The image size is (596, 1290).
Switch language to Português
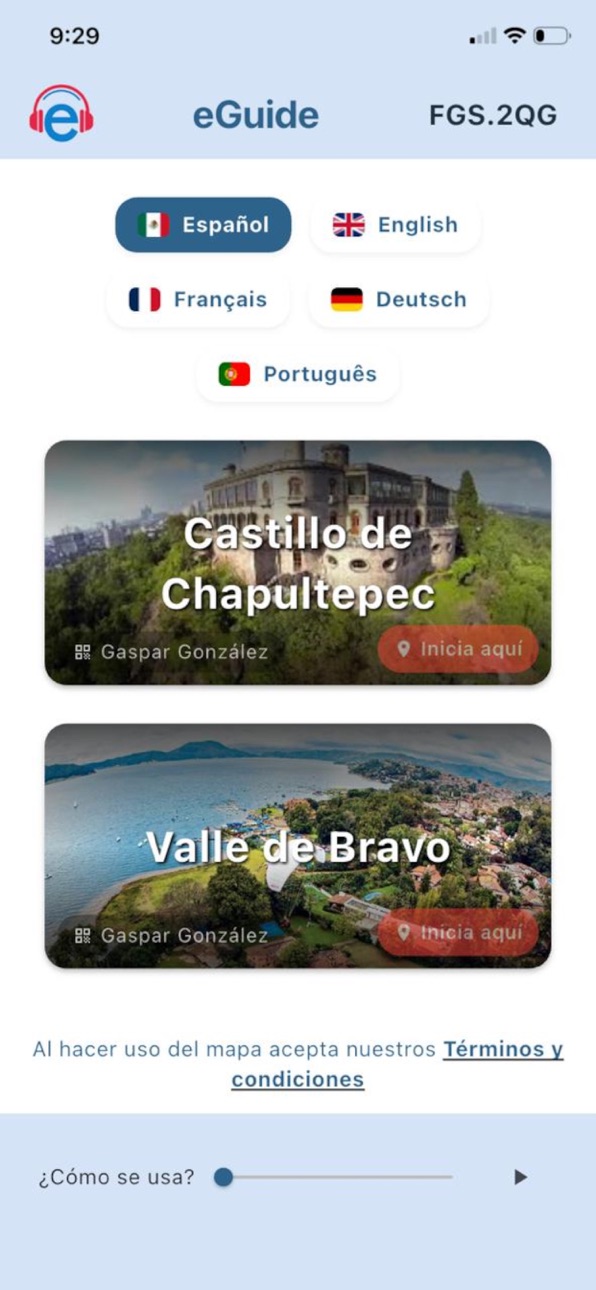(298, 374)
